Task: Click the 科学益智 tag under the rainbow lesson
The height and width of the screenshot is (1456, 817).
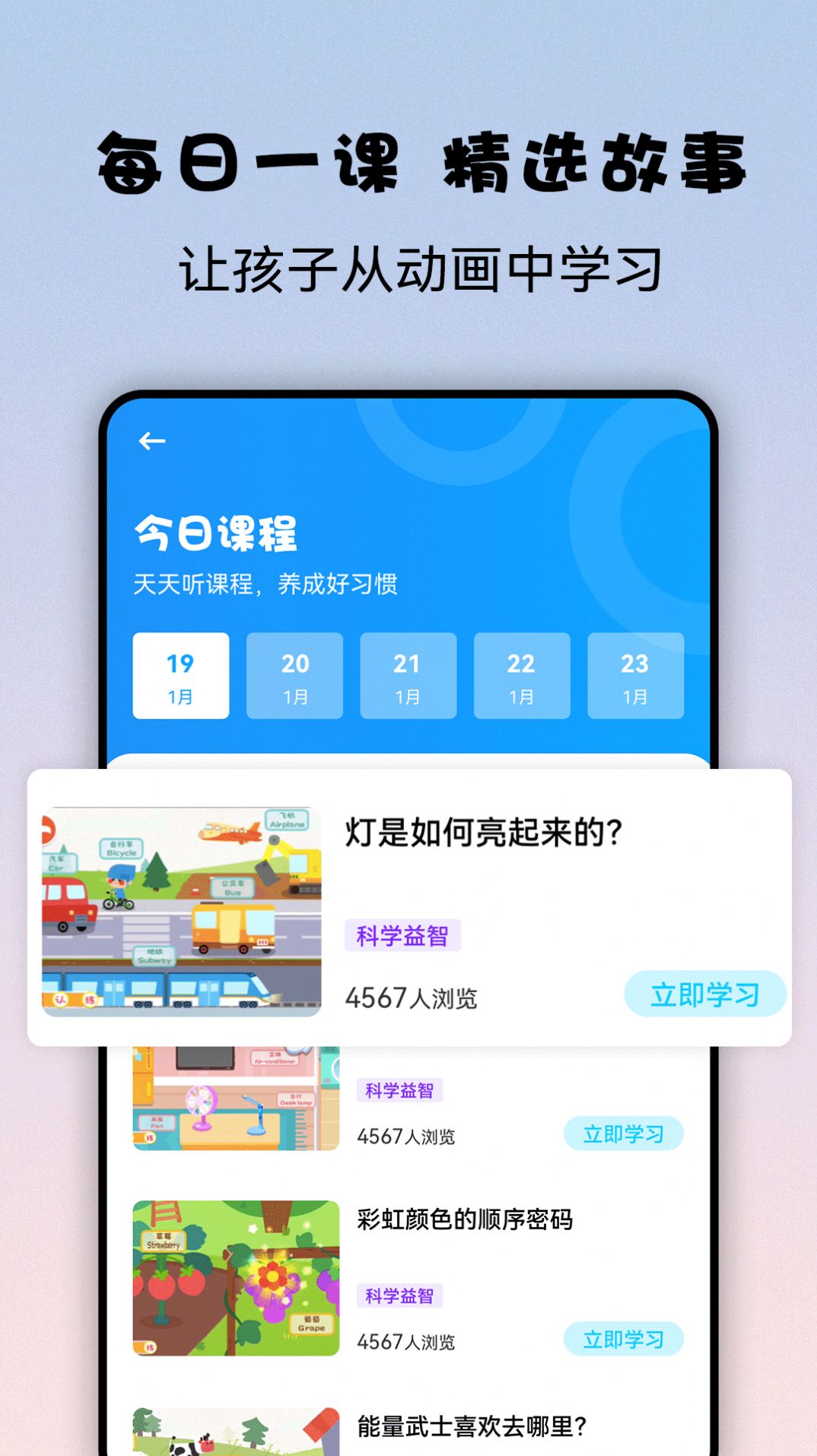Action: tap(401, 1295)
